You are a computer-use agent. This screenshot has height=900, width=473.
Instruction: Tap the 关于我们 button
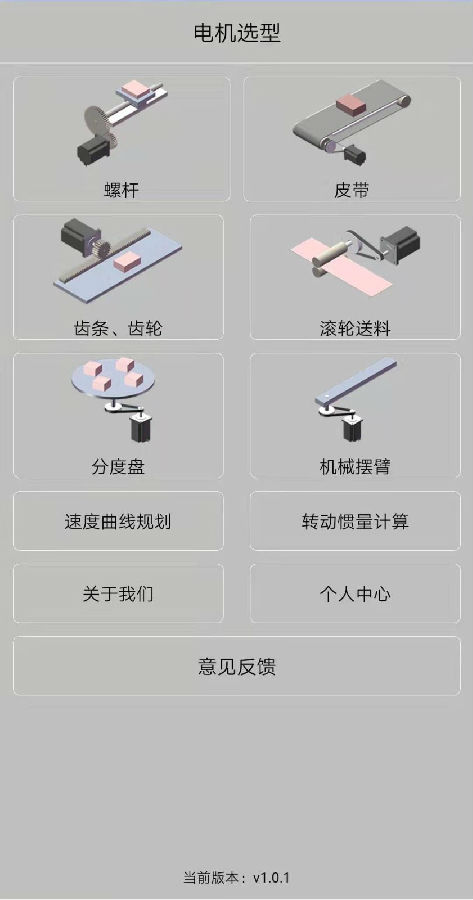pos(118,593)
